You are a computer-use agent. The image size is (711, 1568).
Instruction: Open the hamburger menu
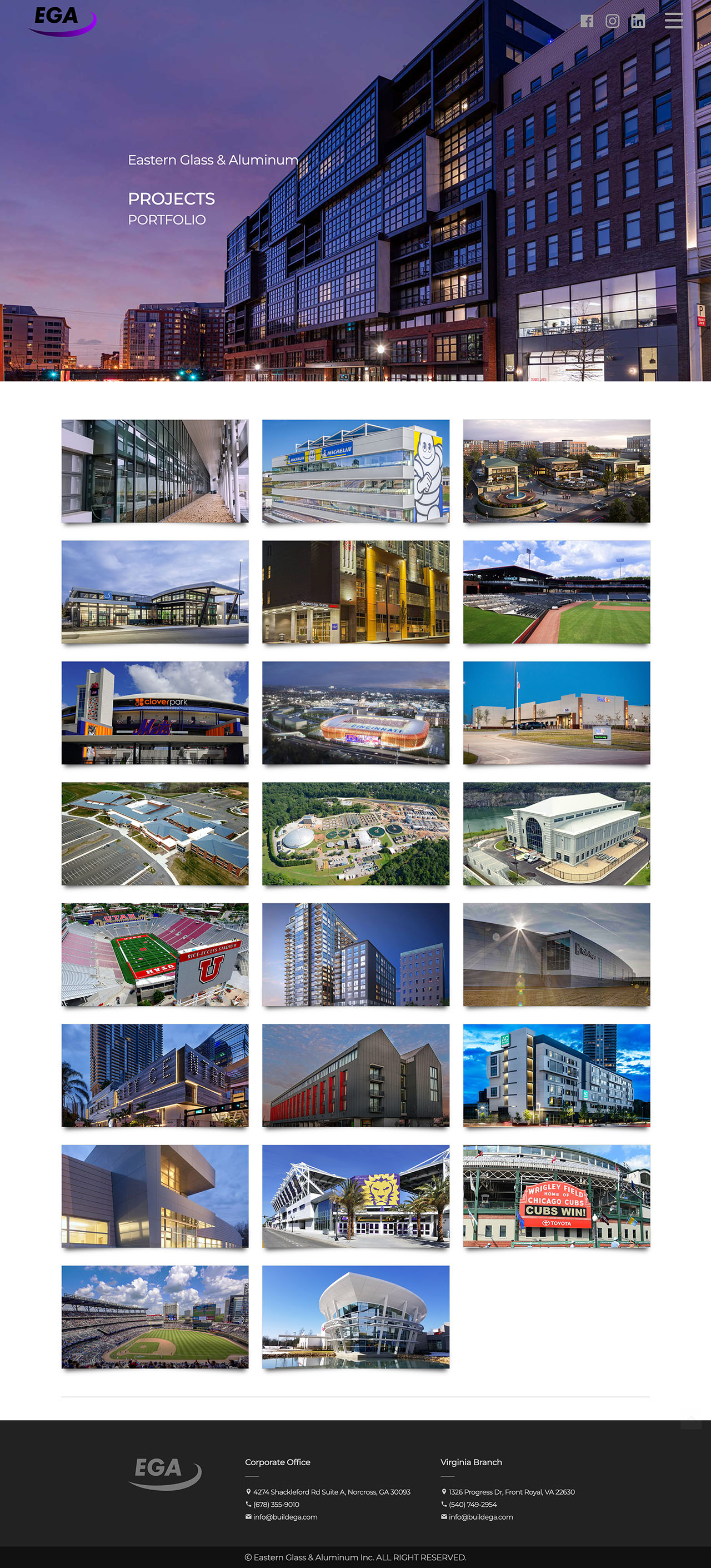[x=673, y=21]
